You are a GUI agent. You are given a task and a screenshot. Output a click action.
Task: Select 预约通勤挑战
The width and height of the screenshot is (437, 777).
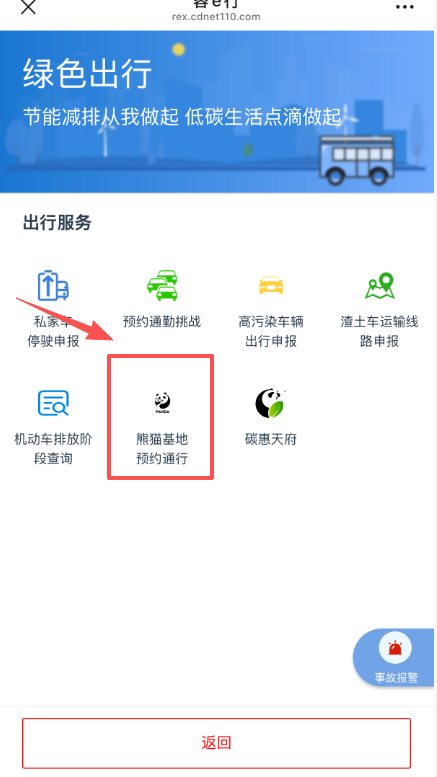(162, 299)
